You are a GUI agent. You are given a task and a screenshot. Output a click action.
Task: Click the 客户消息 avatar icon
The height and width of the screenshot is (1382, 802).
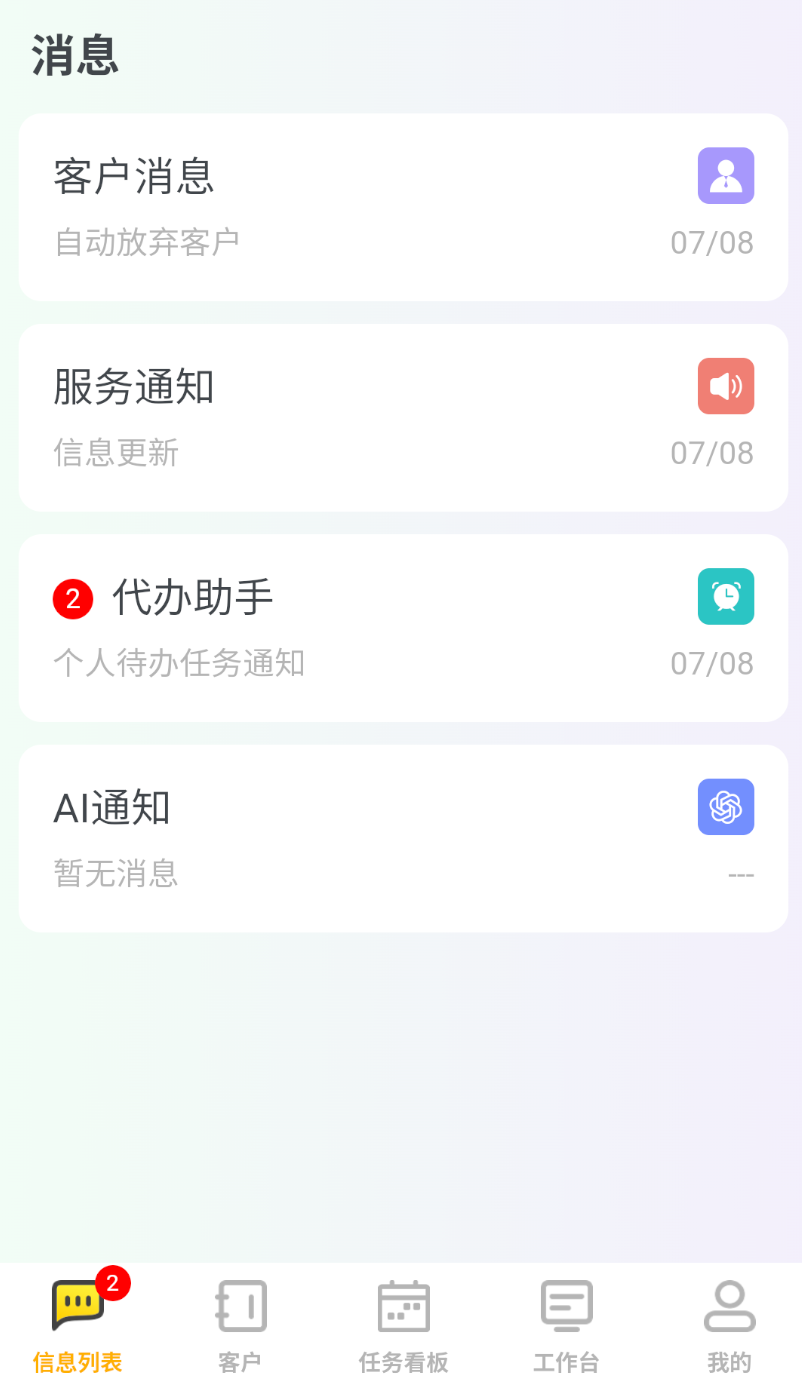(x=726, y=175)
